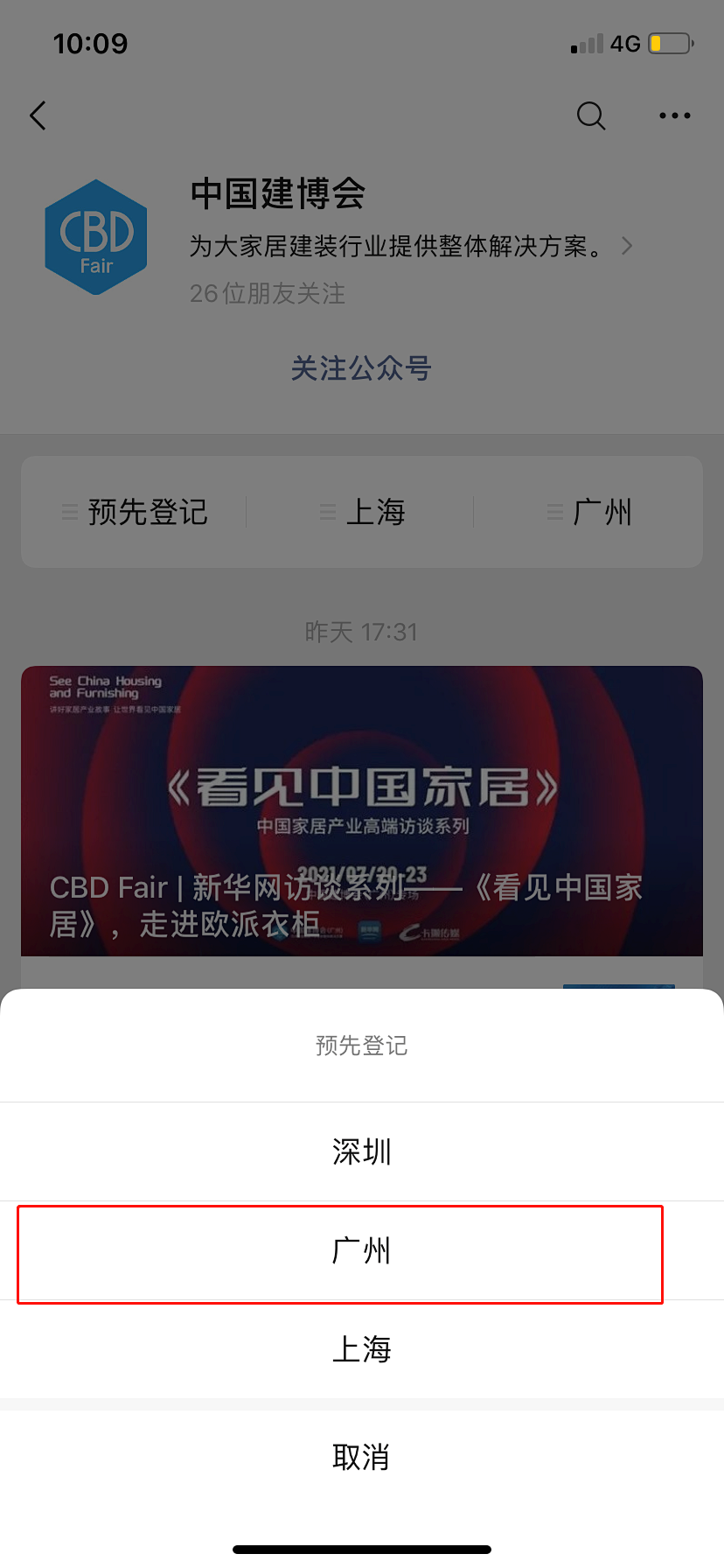Select 深圳 from the action sheet
This screenshot has height=1568, width=724.
tap(362, 1151)
